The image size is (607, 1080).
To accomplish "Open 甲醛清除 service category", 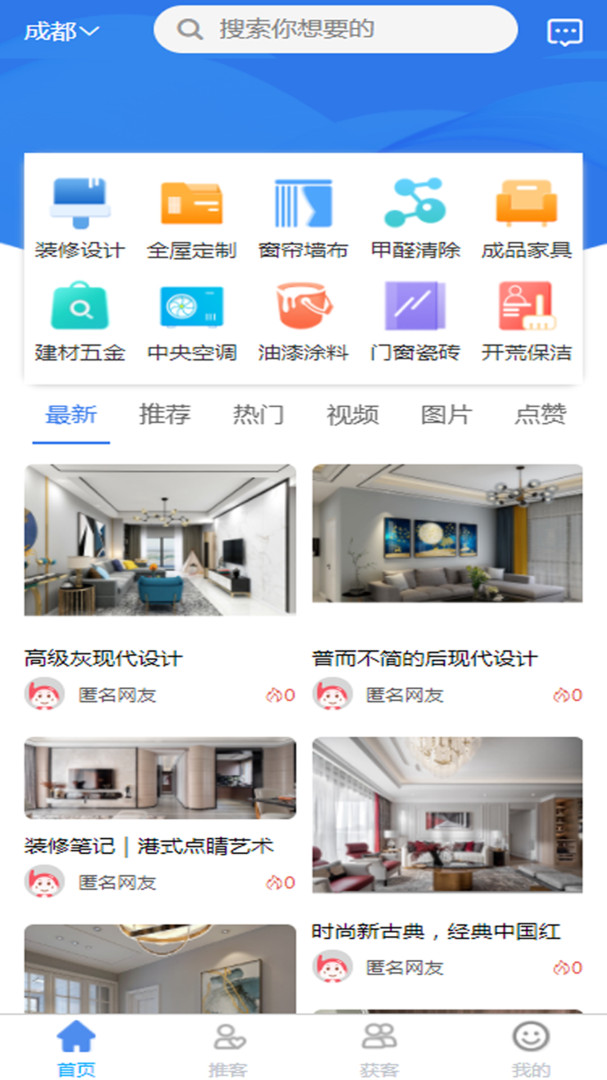I will tap(415, 216).
